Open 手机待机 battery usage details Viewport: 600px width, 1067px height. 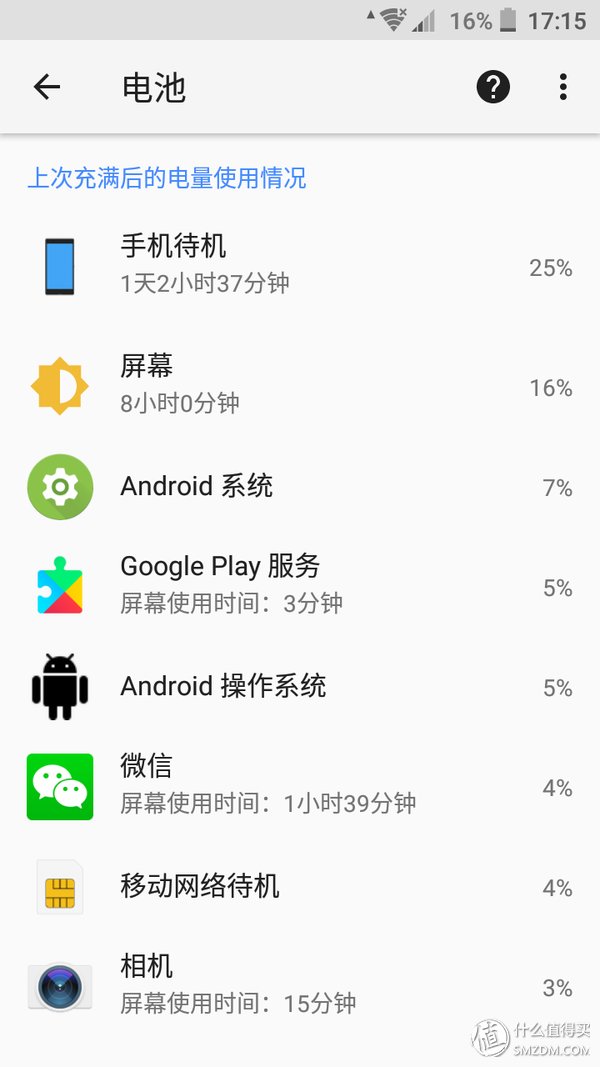[x=300, y=266]
